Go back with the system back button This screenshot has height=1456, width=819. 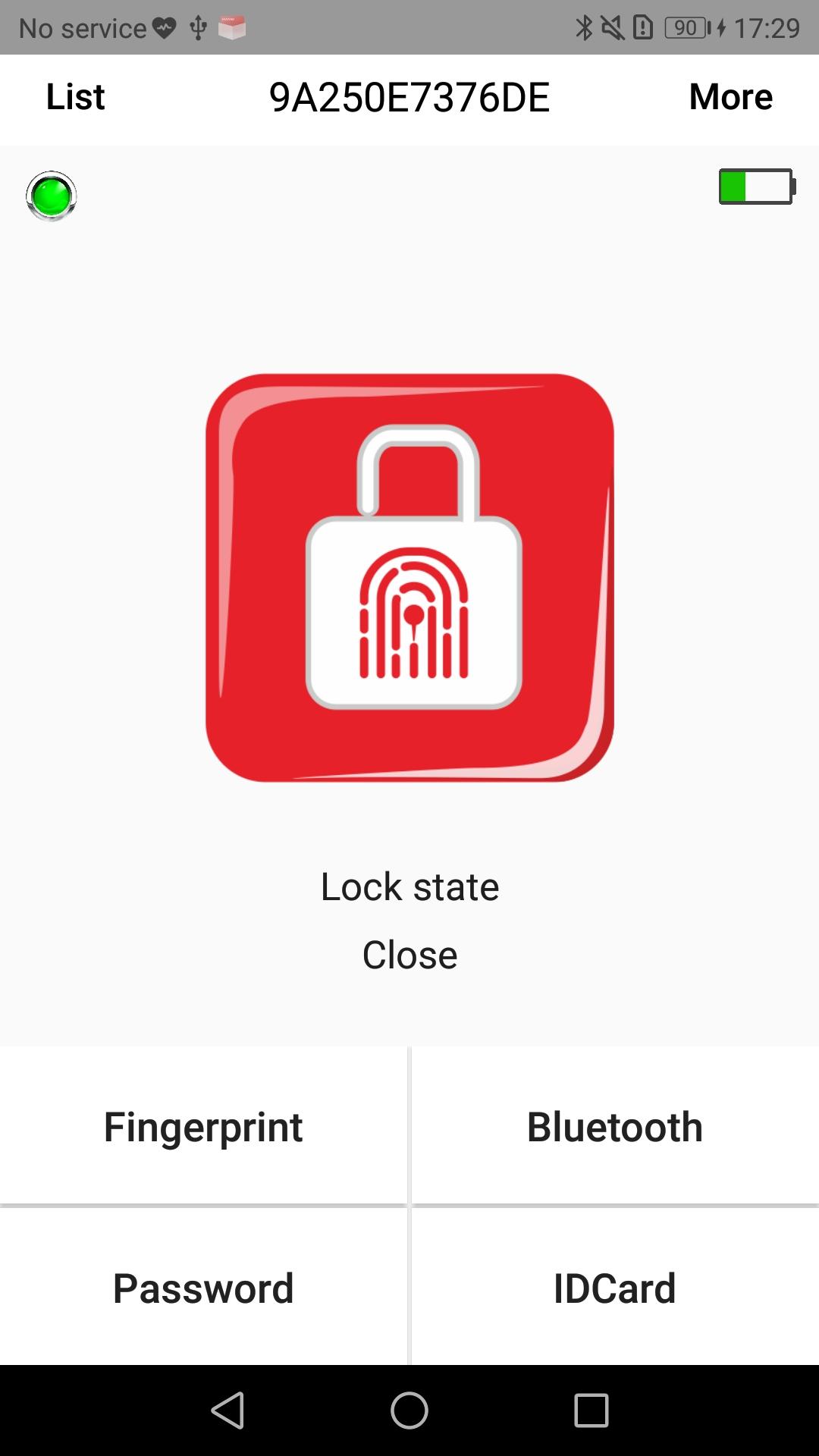point(227,1410)
